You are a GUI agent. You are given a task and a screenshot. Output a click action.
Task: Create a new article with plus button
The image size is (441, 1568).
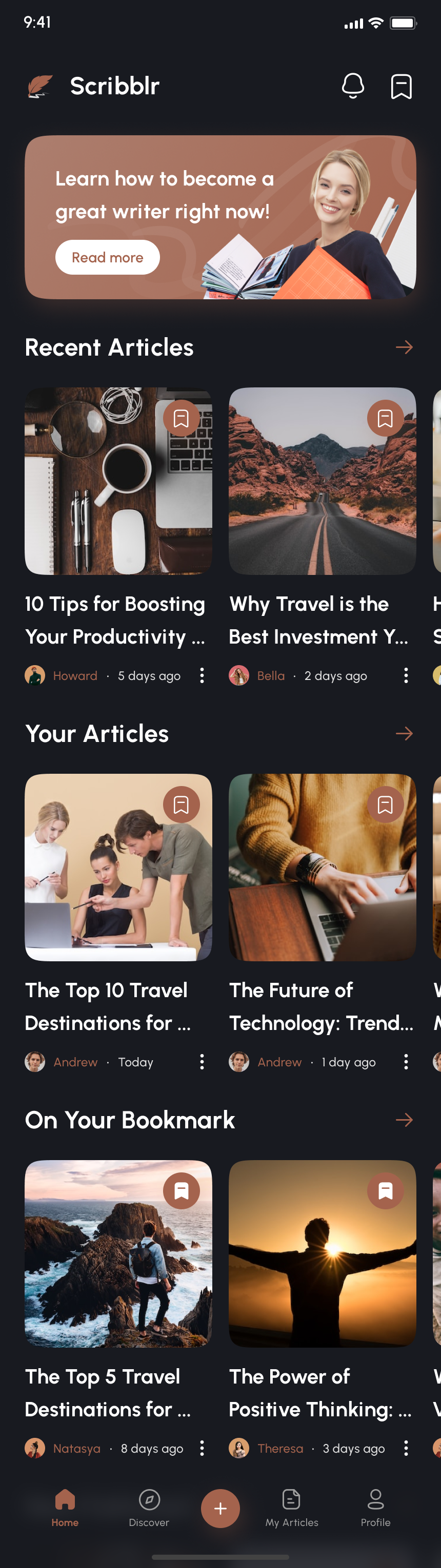[x=220, y=1509]
